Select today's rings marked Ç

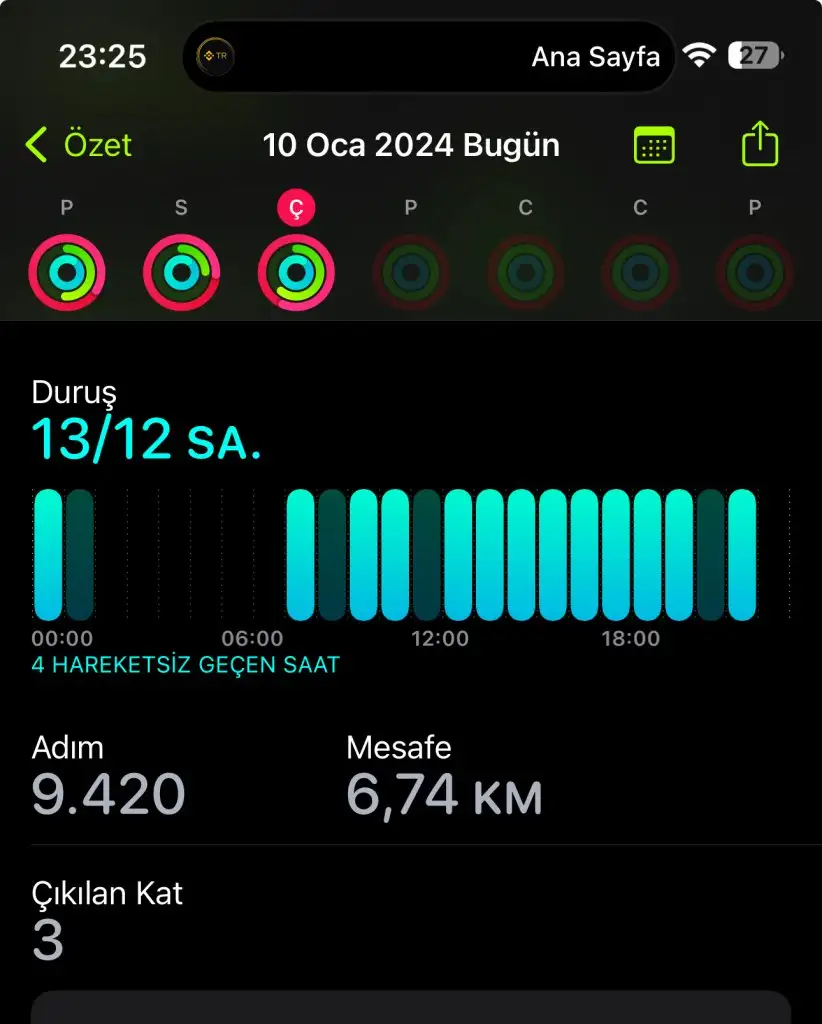pos(296,272)
